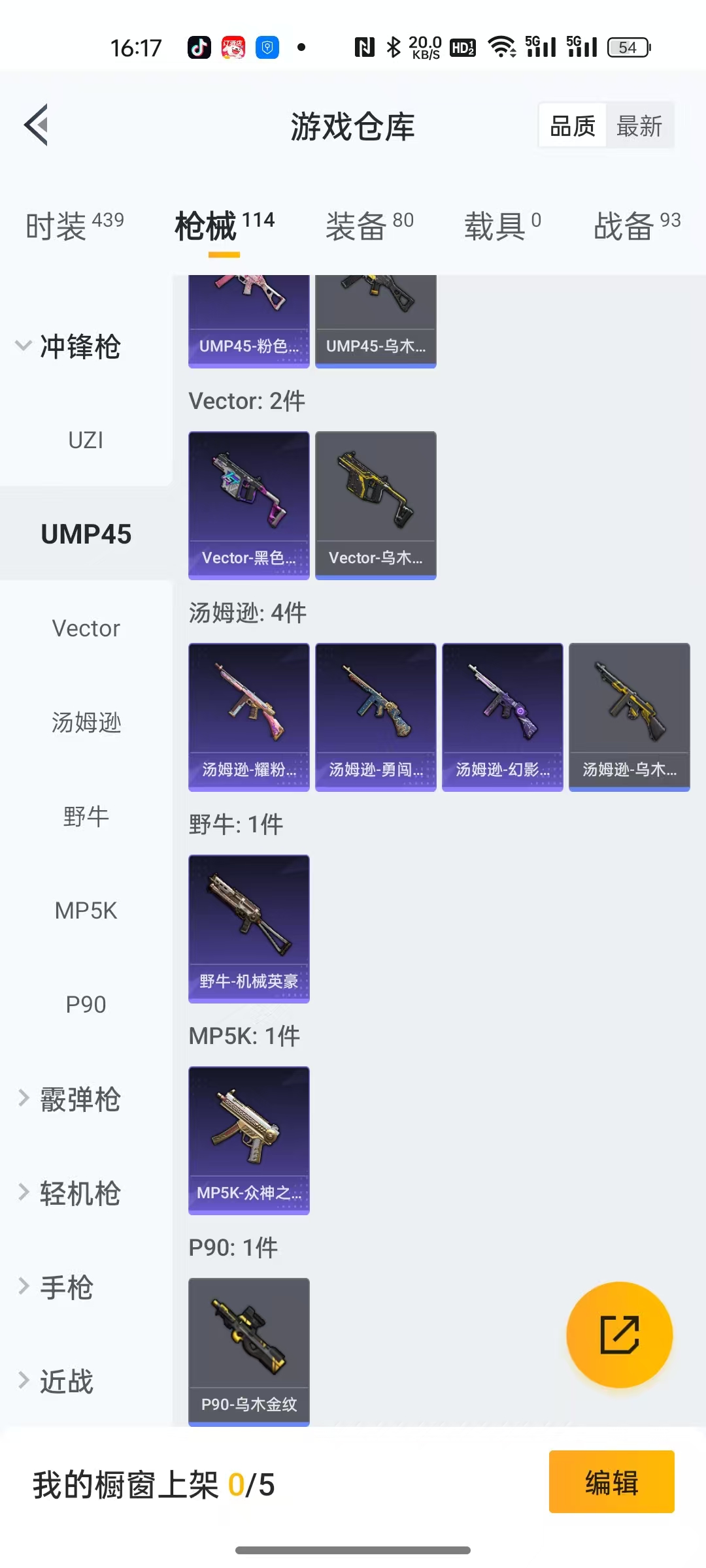Image resolution: width=706 pixels, height=1568 pixels.
Task: Open the 装备 tab
Action: (369, 226)
